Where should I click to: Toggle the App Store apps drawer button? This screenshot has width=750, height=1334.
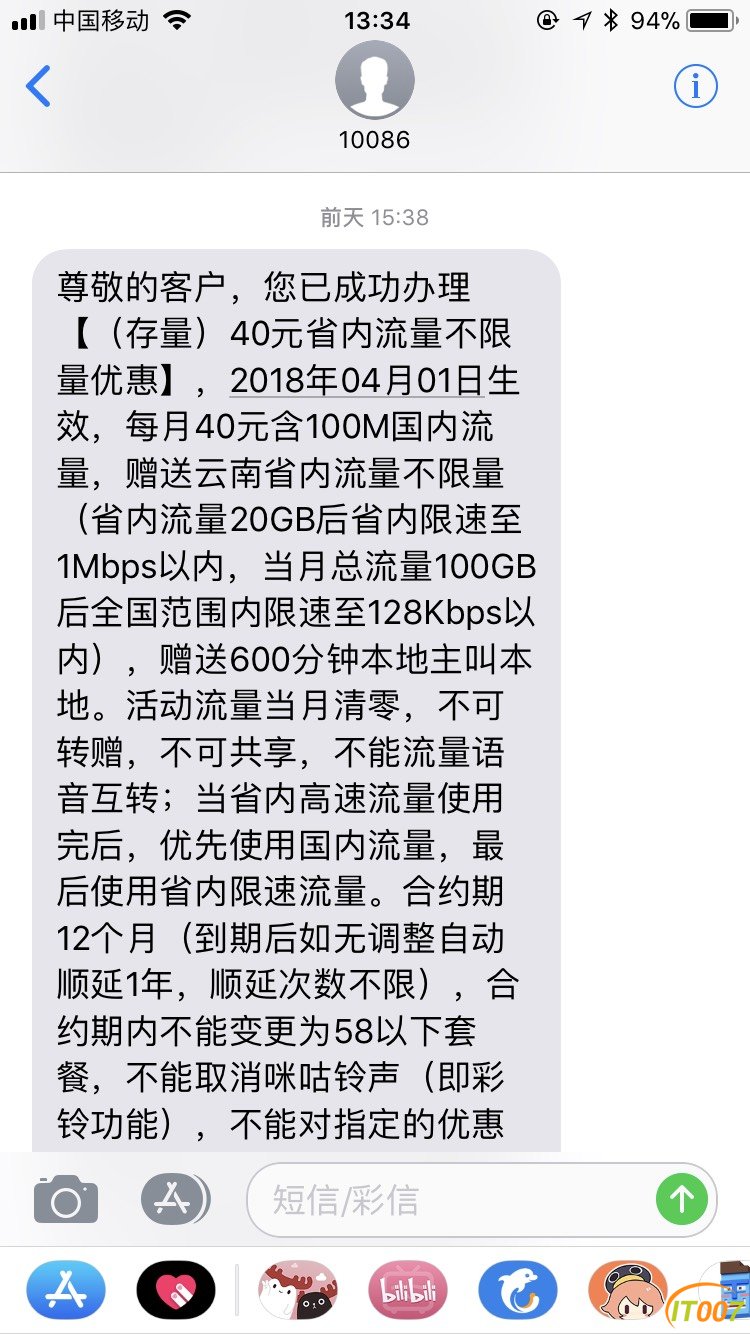pyautogui.click(x=174, y=1199)
